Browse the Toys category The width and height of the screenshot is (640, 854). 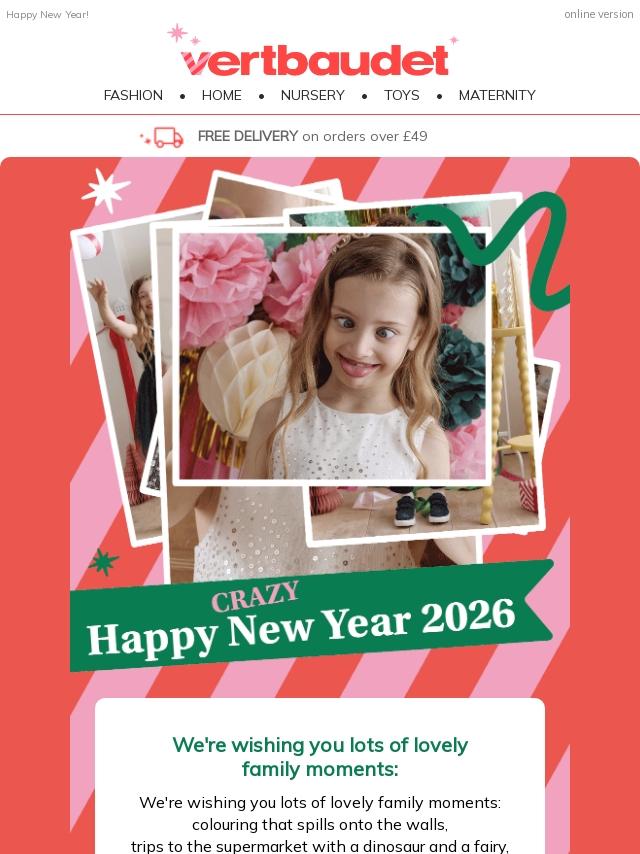401,95
